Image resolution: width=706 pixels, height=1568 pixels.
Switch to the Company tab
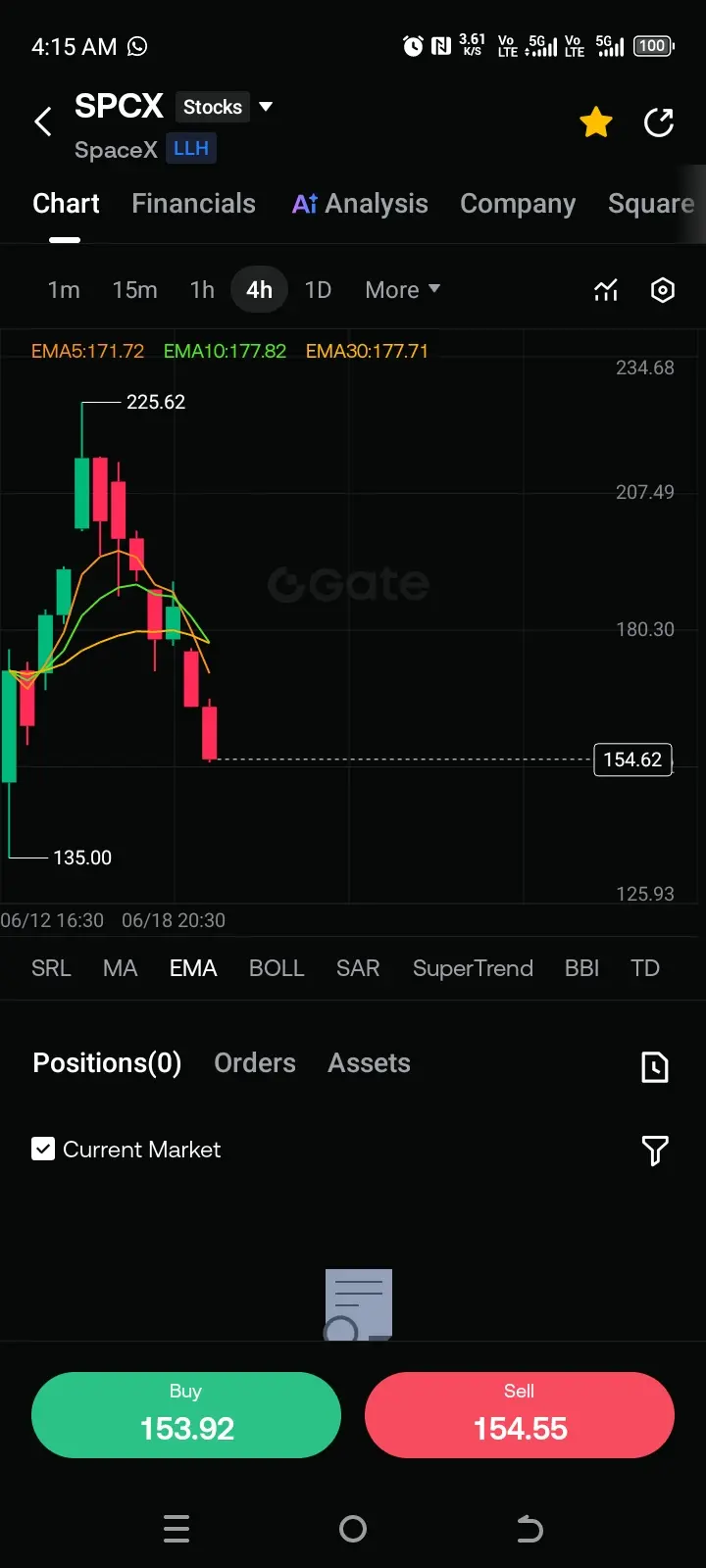coord(518,203)
